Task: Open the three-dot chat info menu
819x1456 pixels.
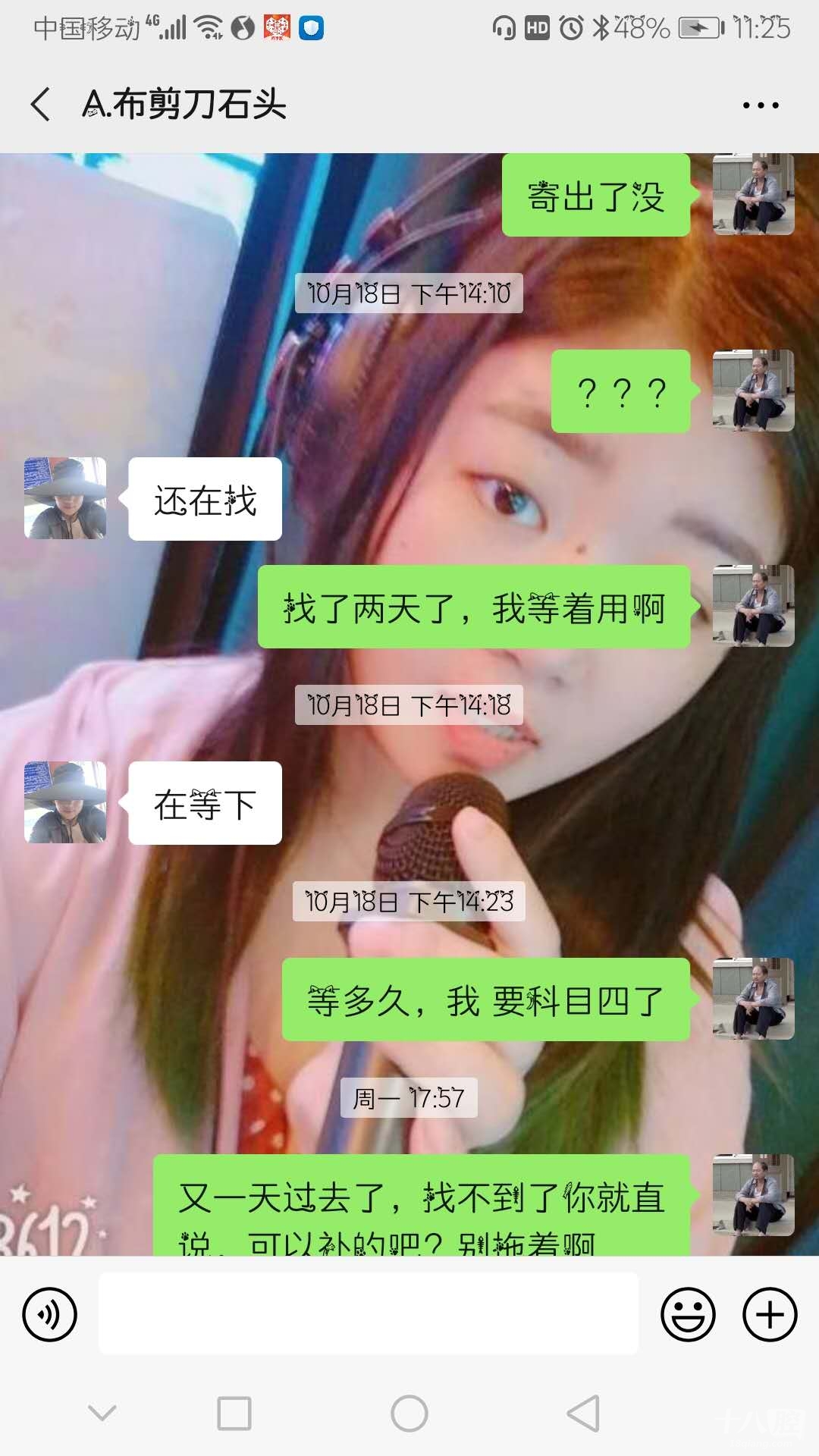Action: pyautogui.click(x=761, y=105)
